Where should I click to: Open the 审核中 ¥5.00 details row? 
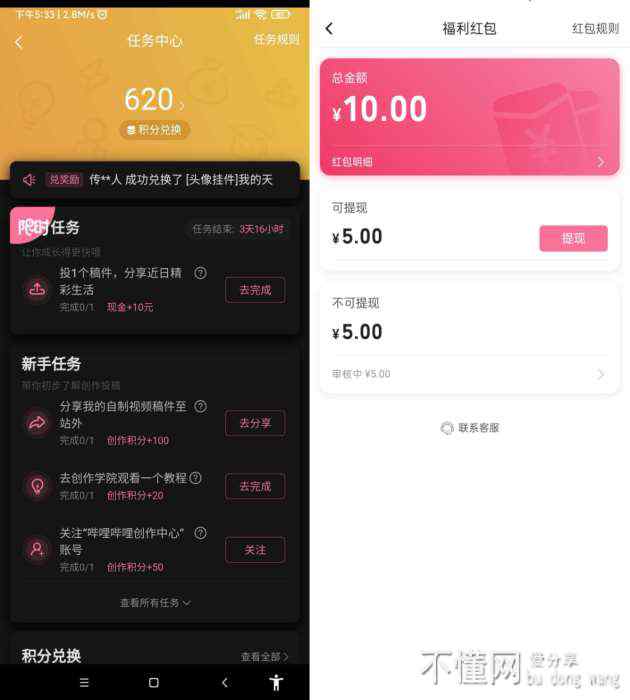tap(470, 374)
